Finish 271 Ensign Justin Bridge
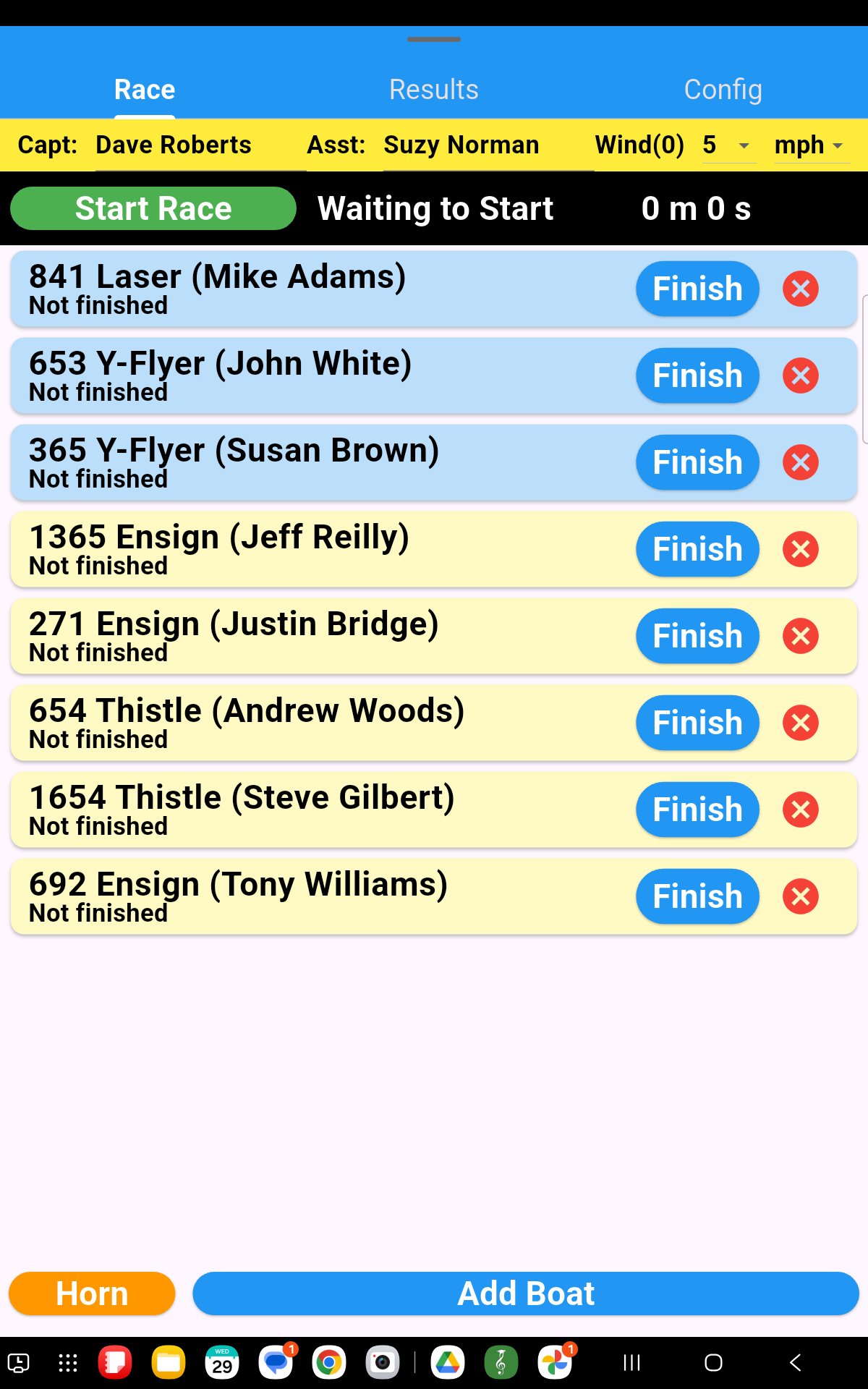Viewport: 868px width, 1389px height. (x=697, y=636)
